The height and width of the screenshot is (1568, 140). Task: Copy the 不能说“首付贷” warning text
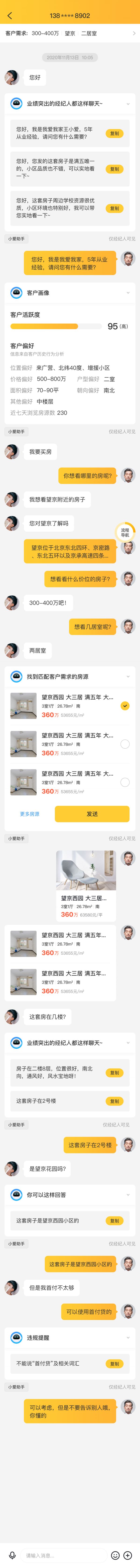[114, 1364]
